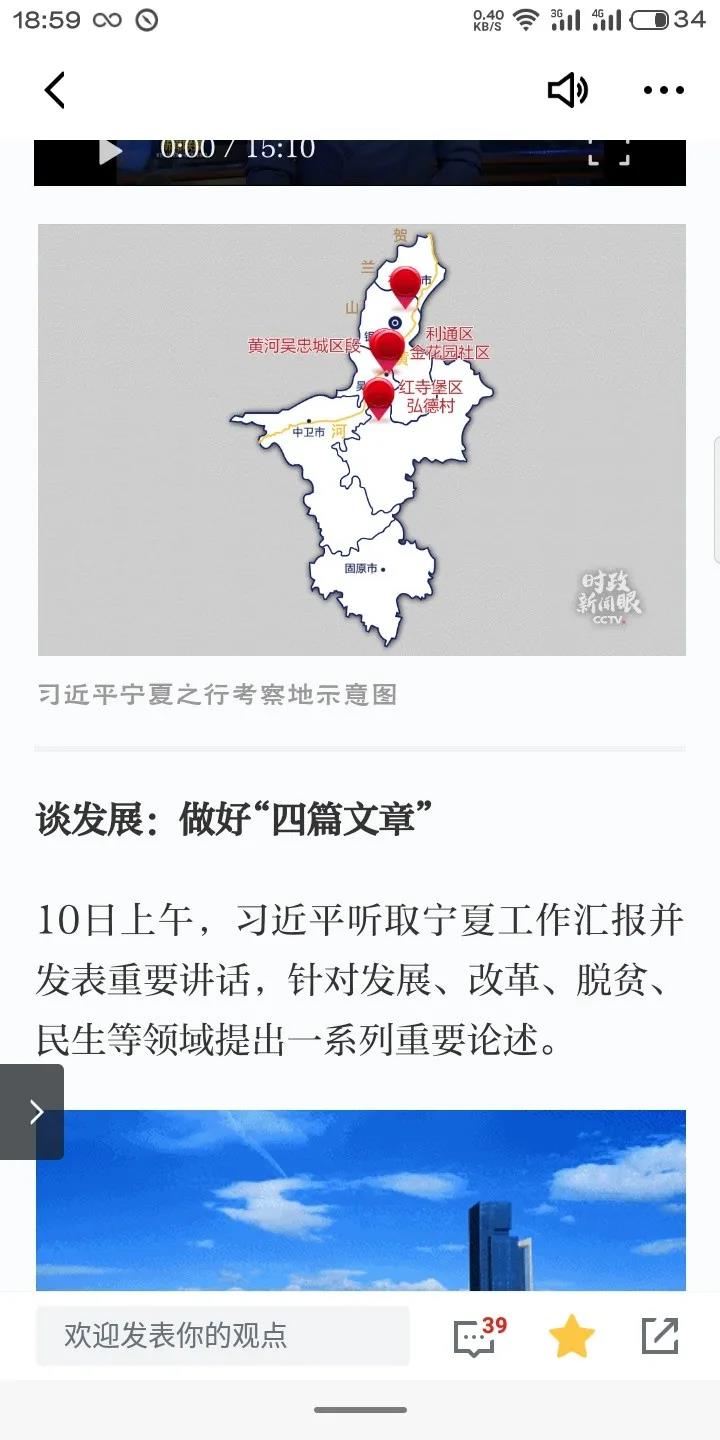
Task: Go back using the top-left arrow
Action: (55, 91)
